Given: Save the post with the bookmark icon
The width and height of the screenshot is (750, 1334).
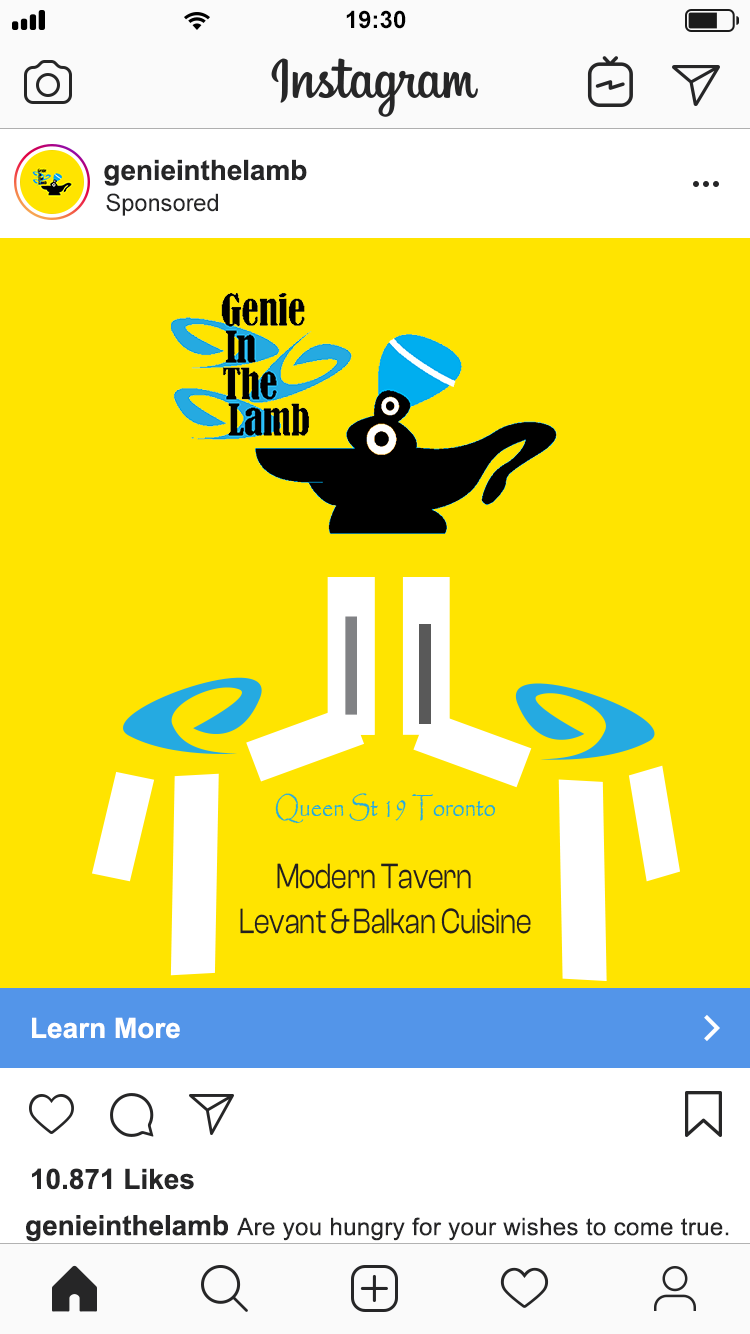Looking at the screenshot, I should click(703, 1113).
